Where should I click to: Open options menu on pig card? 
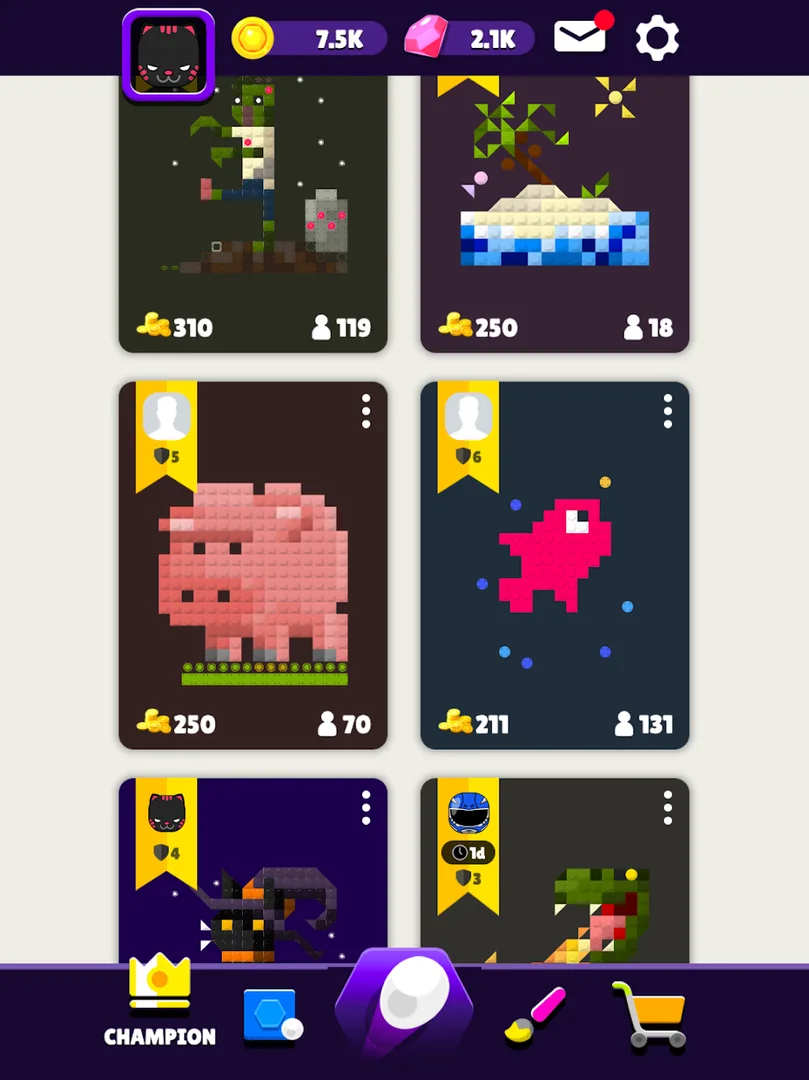pos(366,411)
